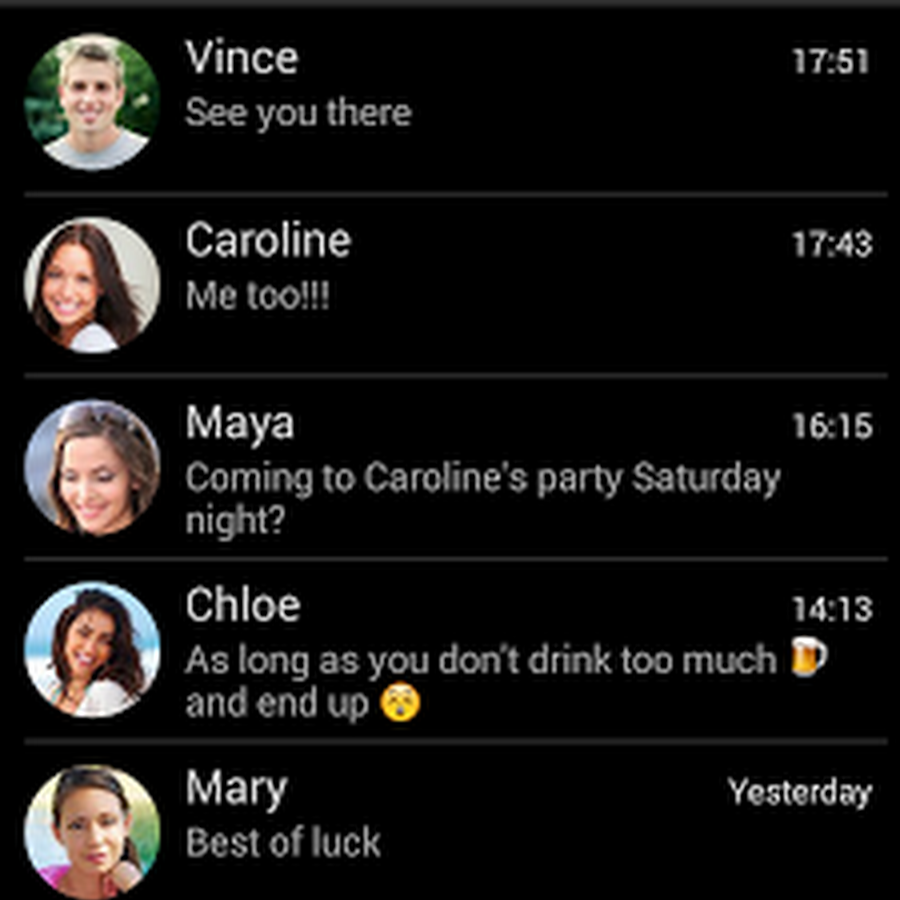This screenshot has width=900, height=900.
Task: View Maya's avatar
Action: coord(91,468)
